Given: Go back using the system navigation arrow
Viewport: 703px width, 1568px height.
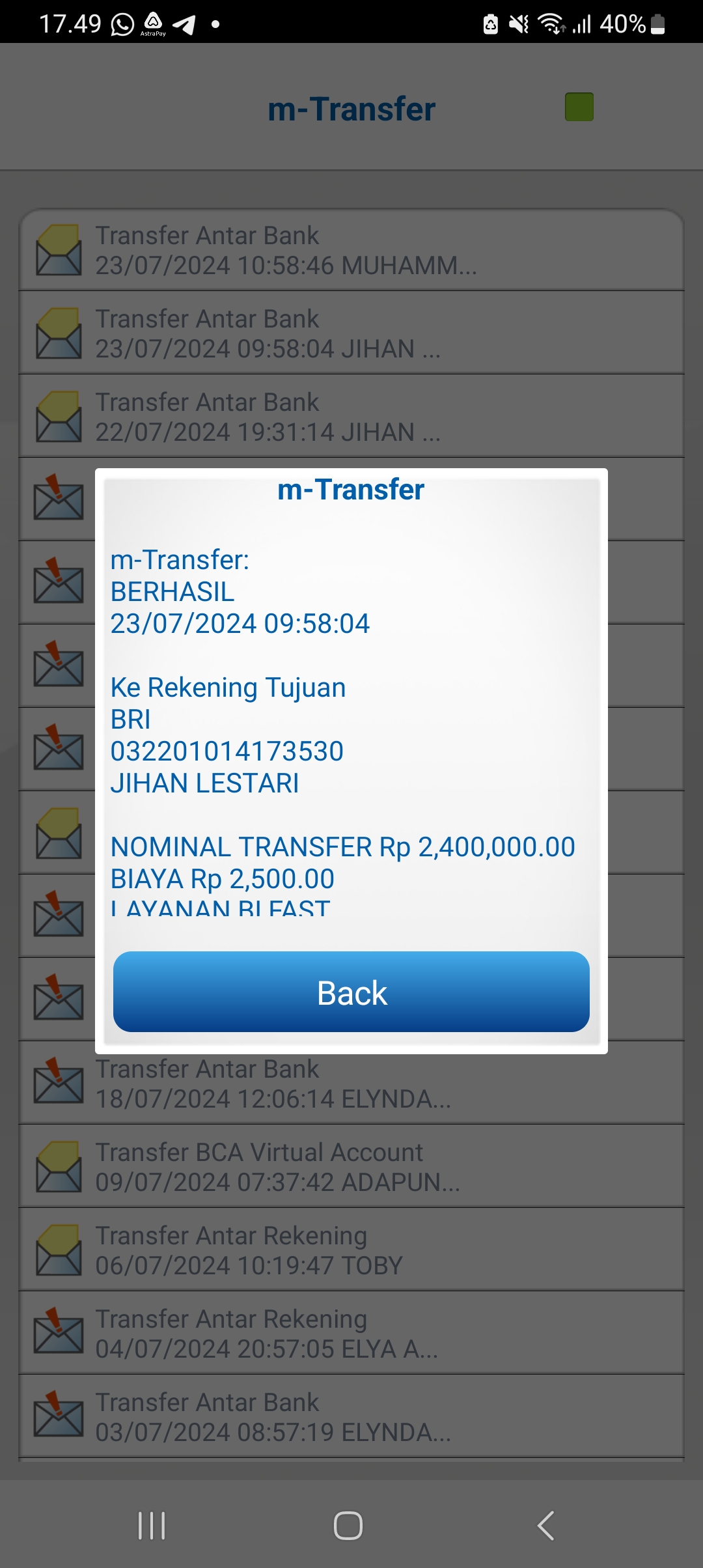Looking at the screenshot, I should click(545, 1525).
